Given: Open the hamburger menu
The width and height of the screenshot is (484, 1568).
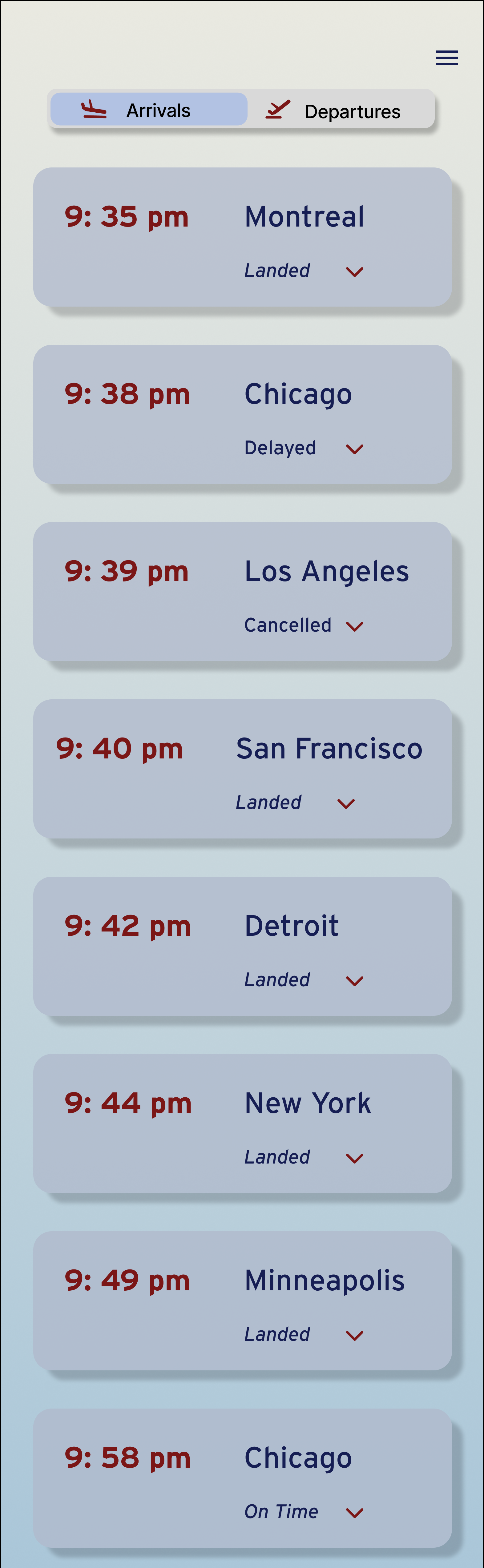Looking at the screenshot, I should 447,58.
